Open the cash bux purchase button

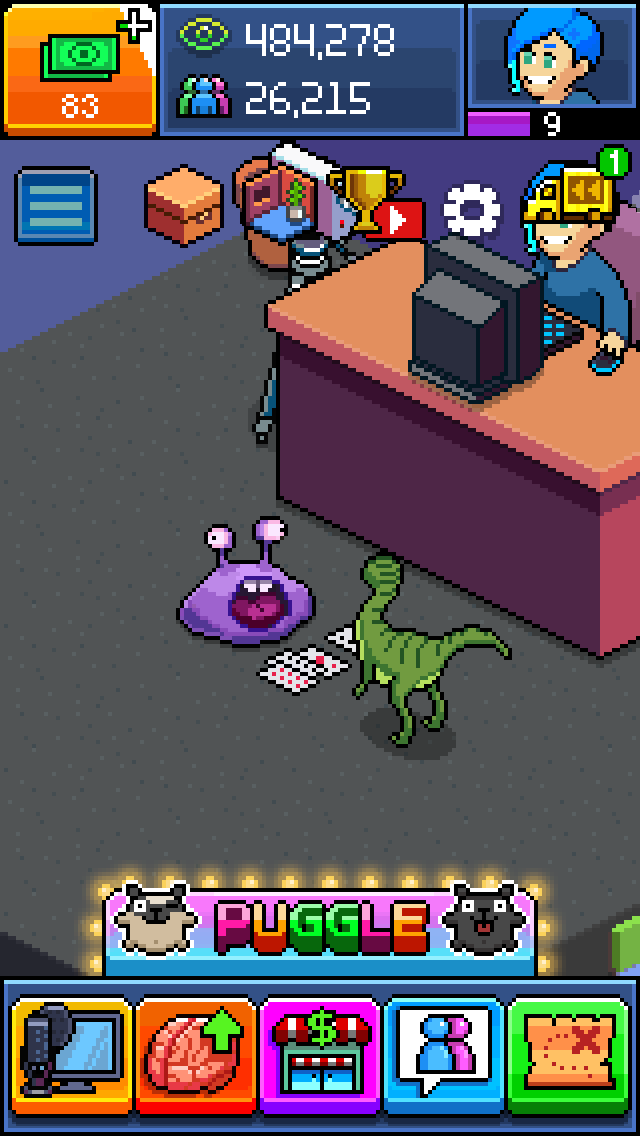click(x=80, y=68)
